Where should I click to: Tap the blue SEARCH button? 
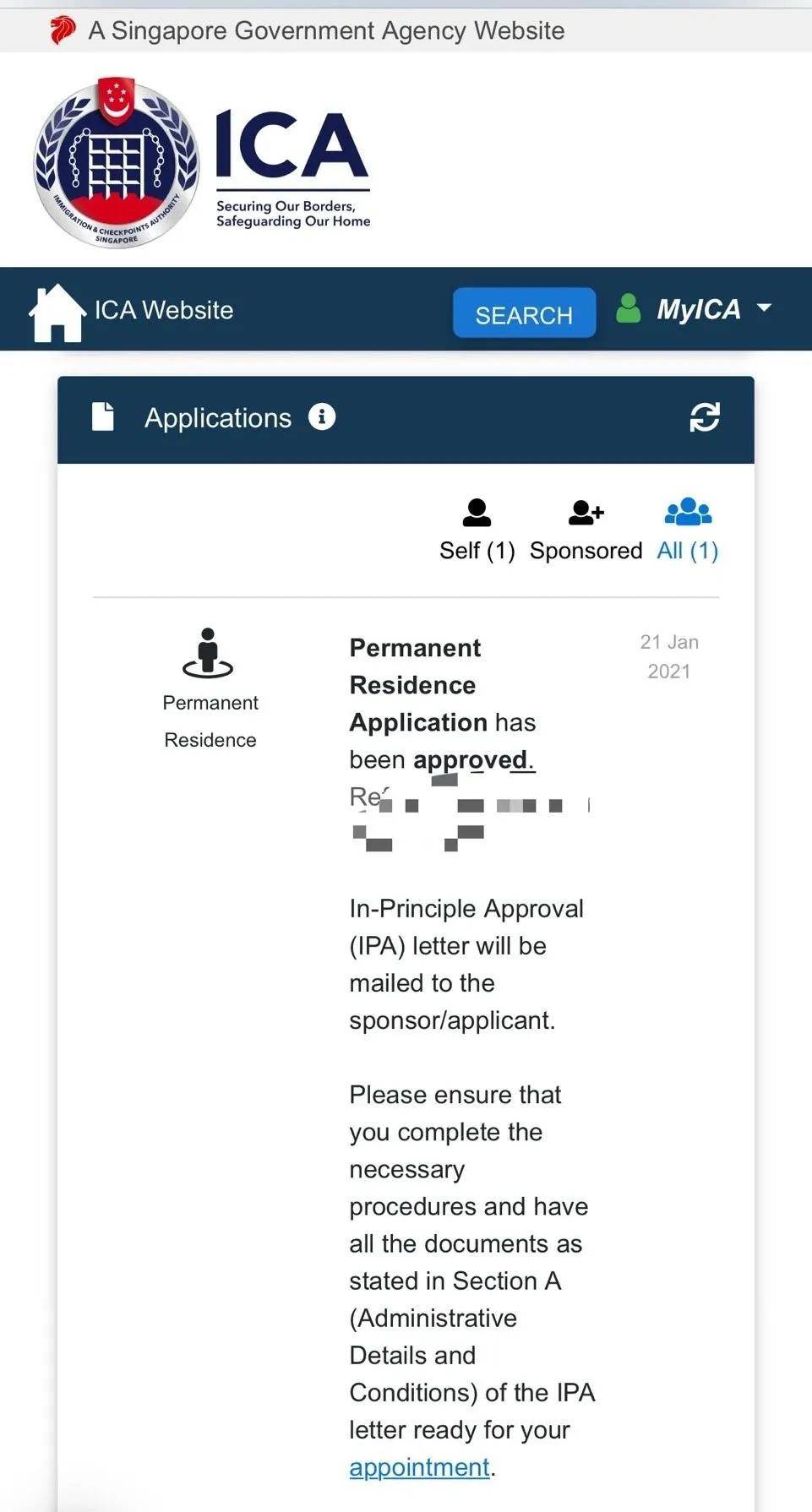524,313
